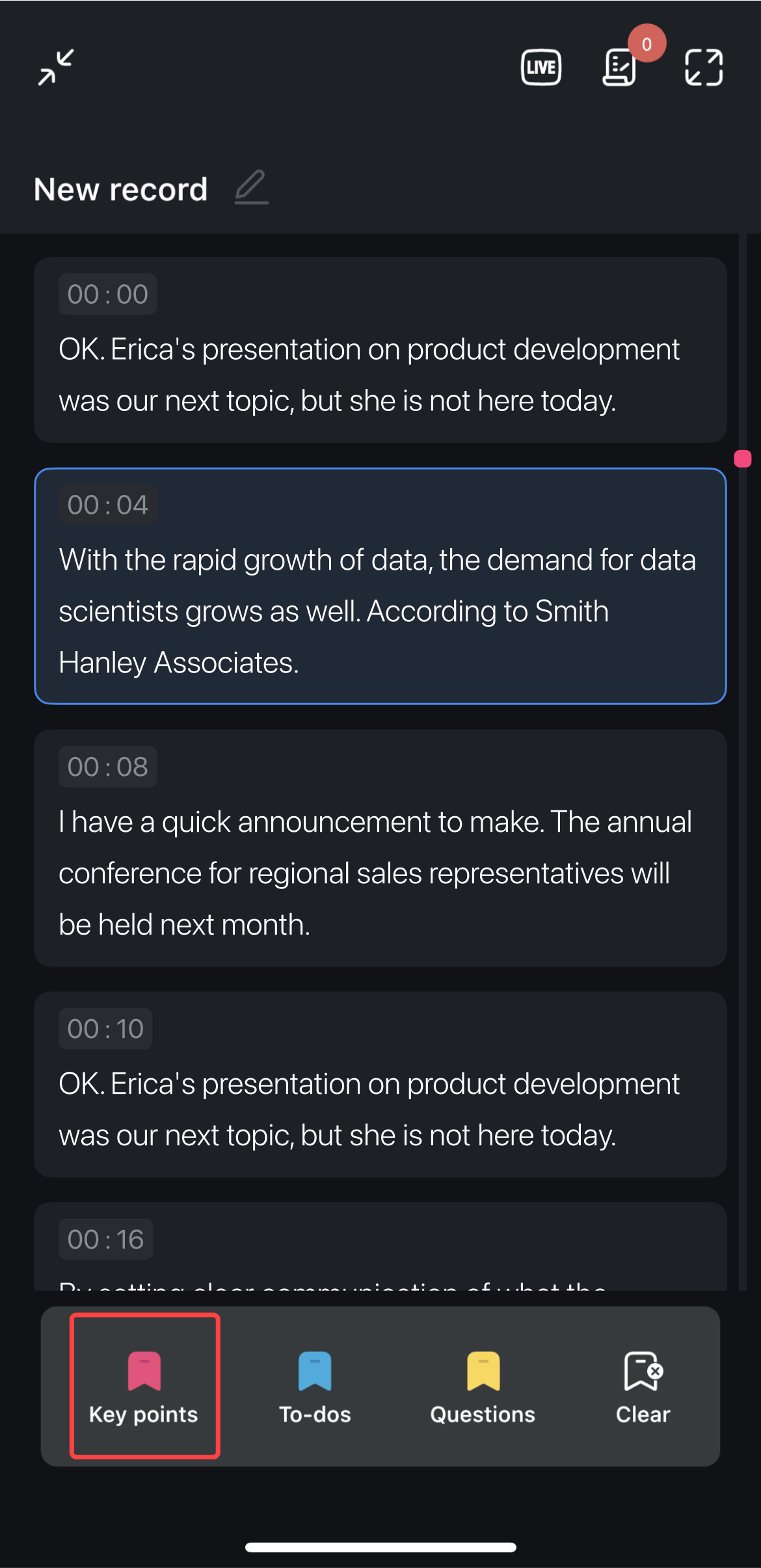Expand to full screen mode
Viewport: 761px width, 1568px height.
(x=704, y=68)
